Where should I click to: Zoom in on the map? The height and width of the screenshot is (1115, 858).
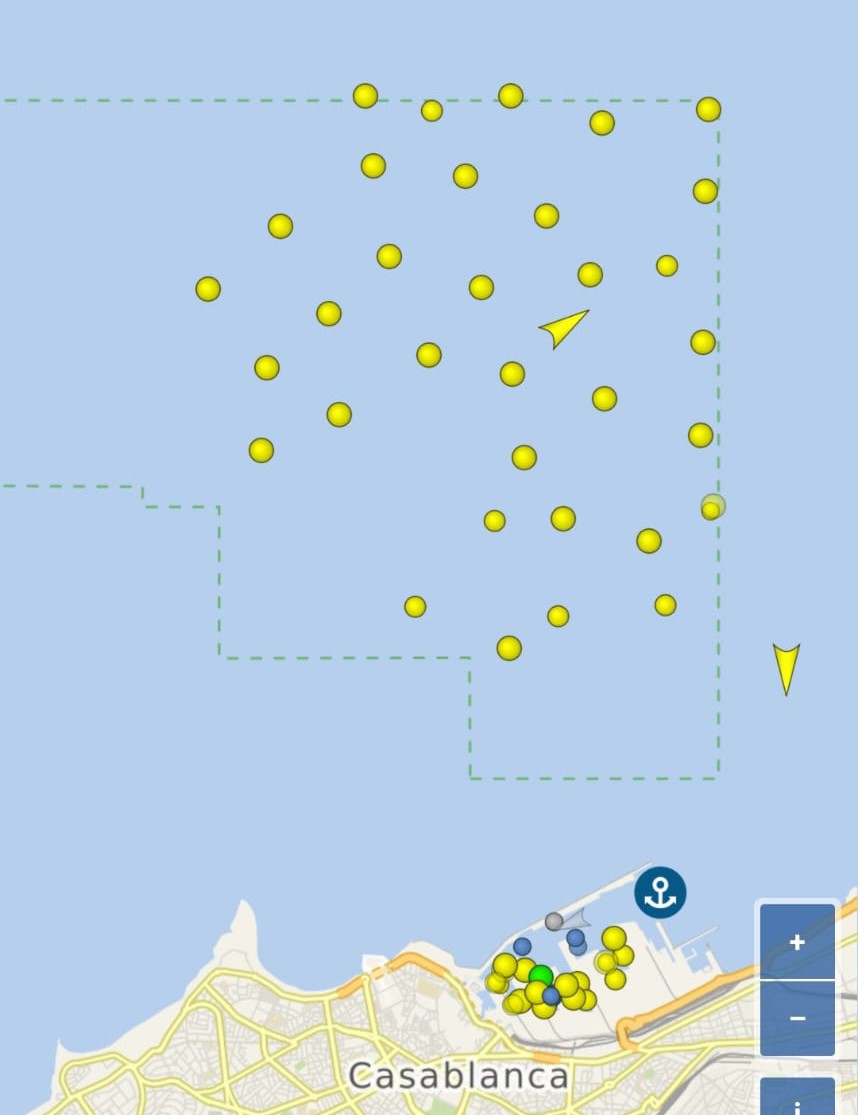(x=797, y=941)
